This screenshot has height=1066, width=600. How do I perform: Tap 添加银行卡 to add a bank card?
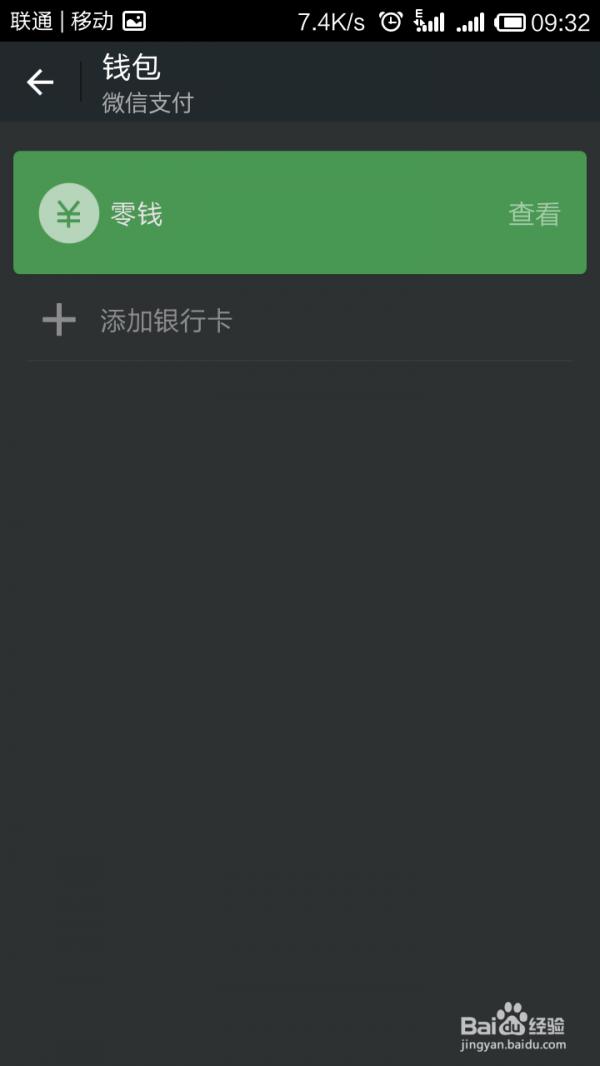[300, 320]
